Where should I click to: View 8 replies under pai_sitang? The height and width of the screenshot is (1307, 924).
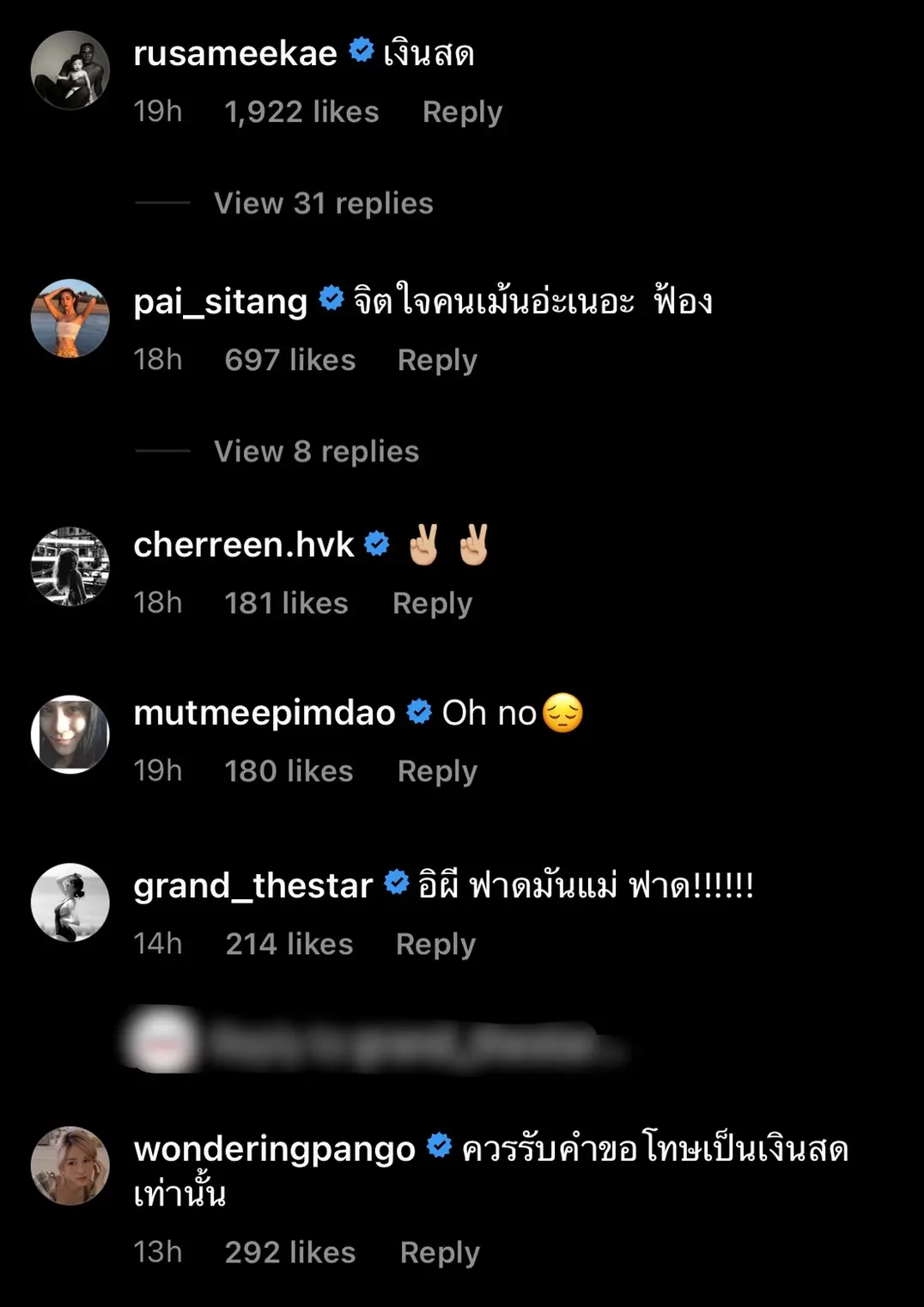pos(316,452)
